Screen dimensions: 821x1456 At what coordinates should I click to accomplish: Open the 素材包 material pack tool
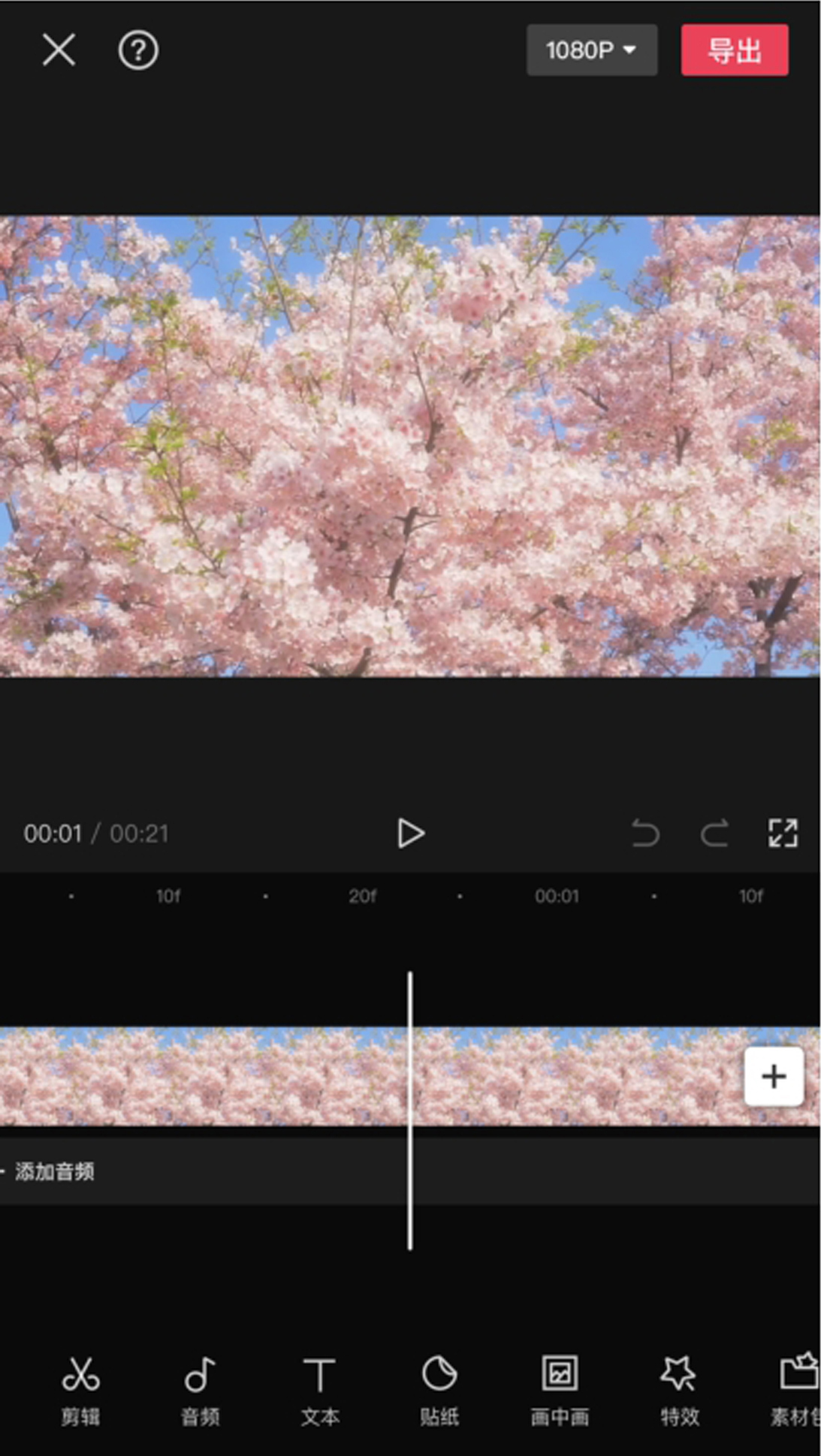pos(796,1390)
